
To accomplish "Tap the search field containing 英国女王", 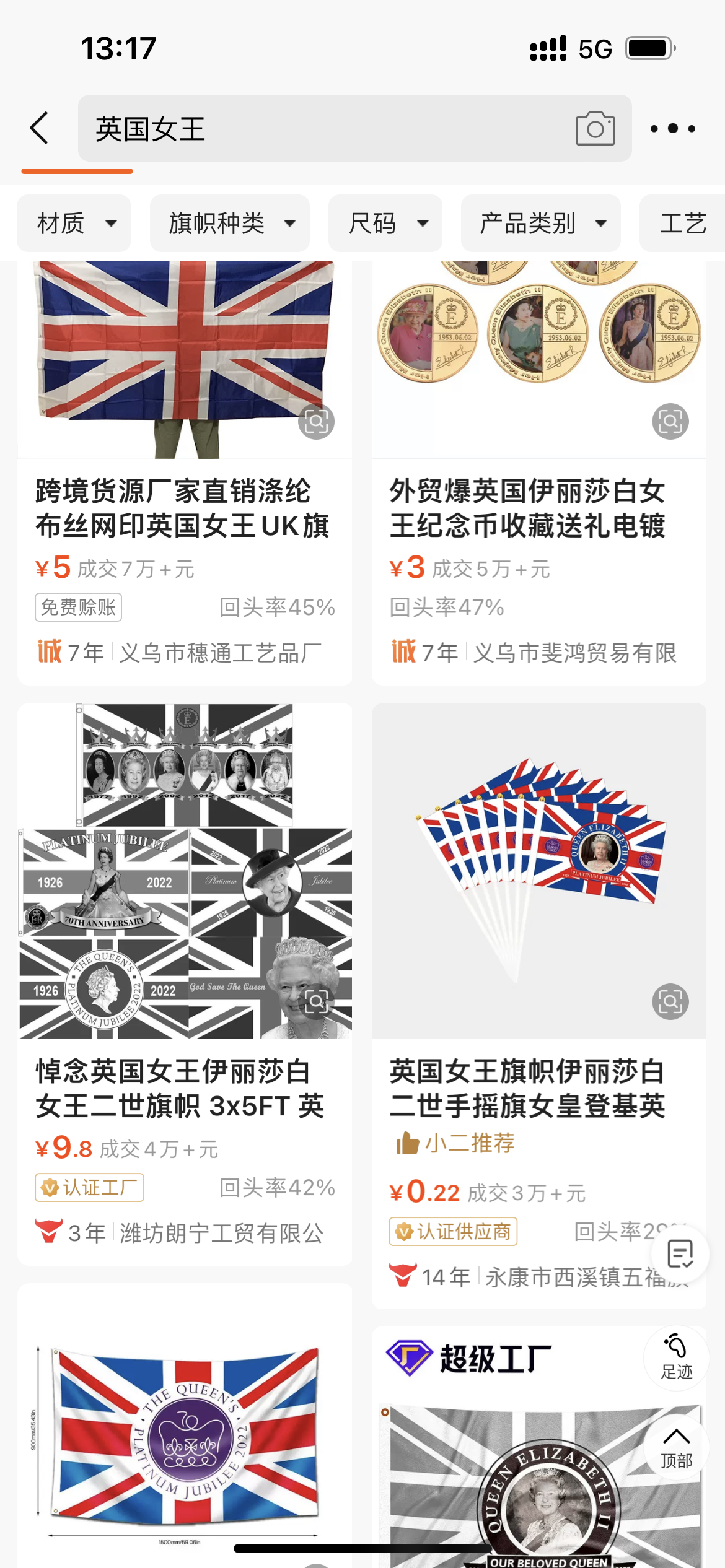I will (310, 129).
